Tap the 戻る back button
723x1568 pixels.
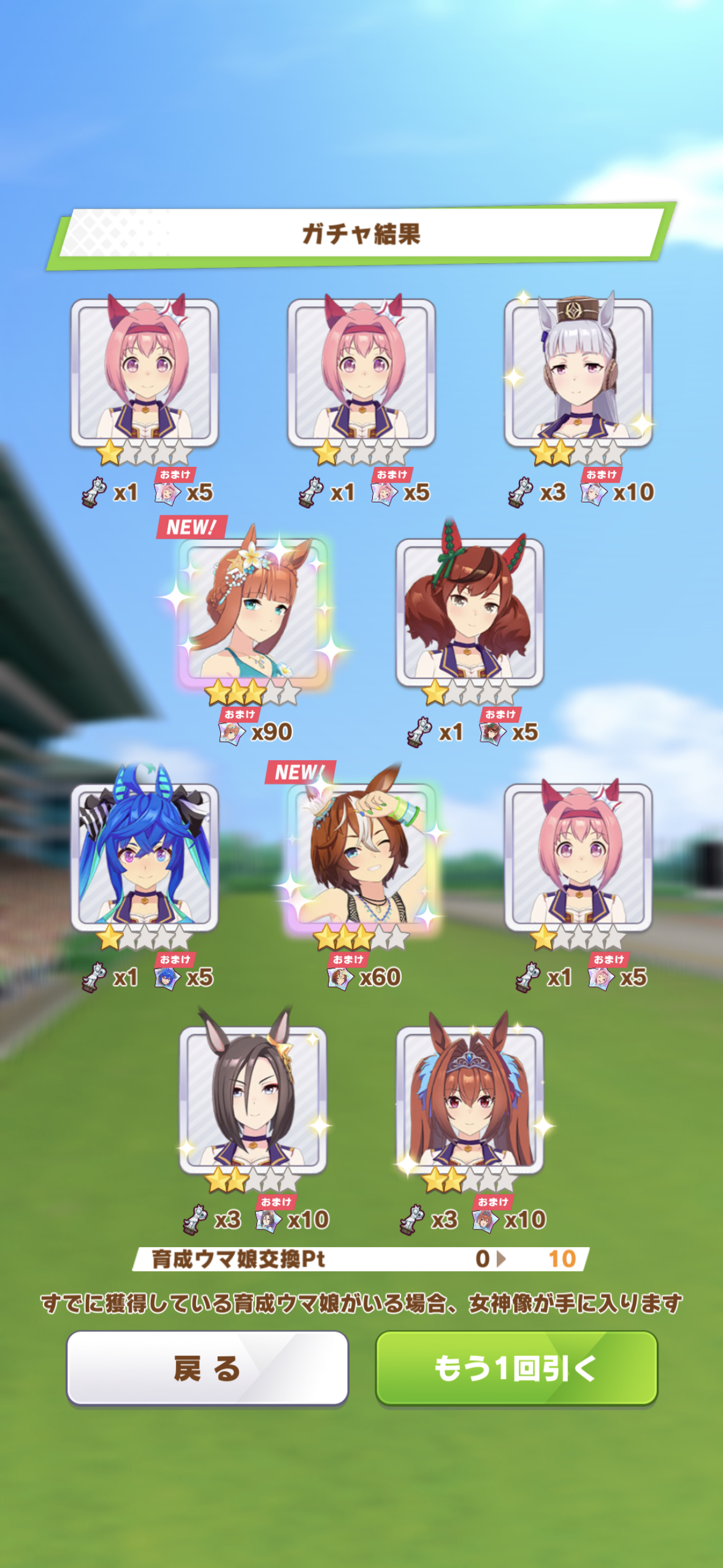[x=207, y=1367]
